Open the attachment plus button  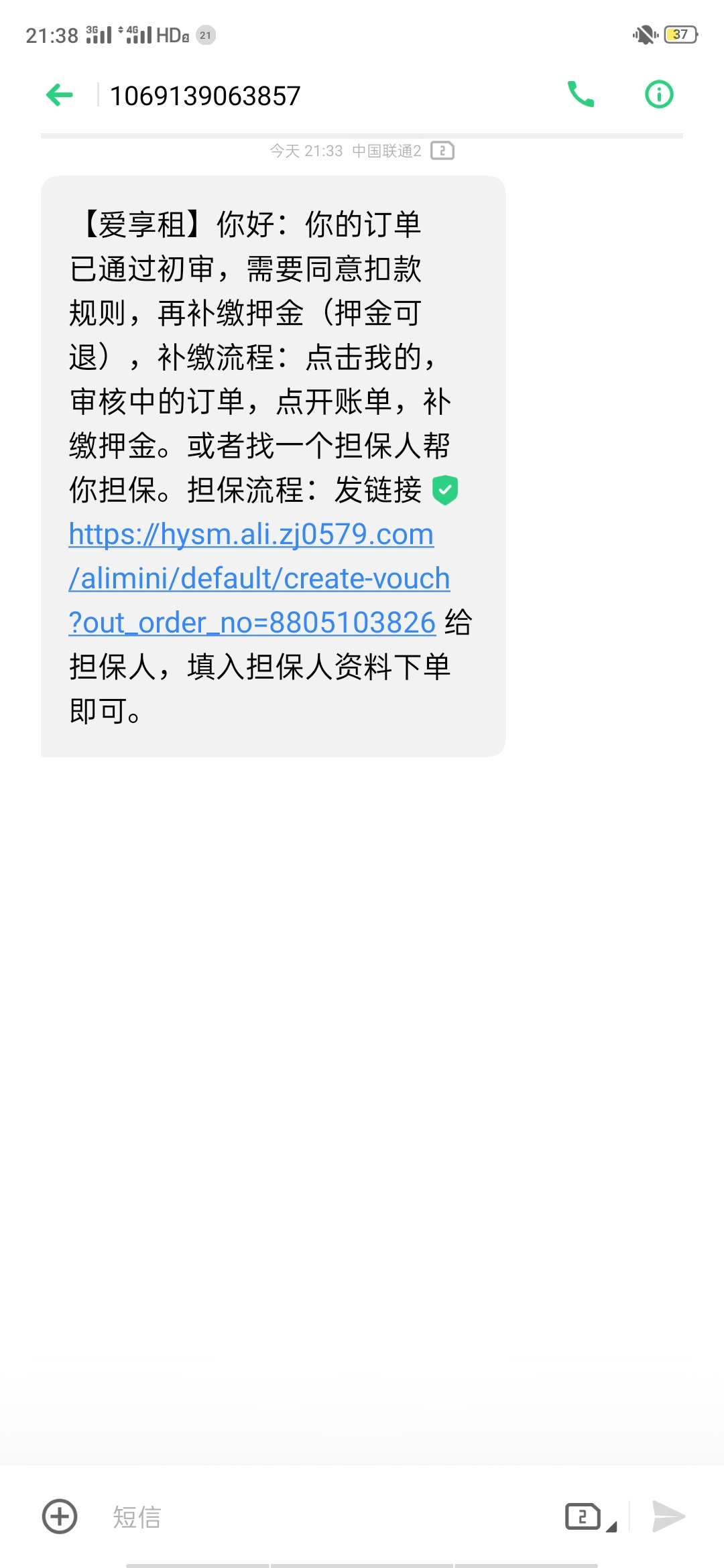click(x=60, y=1516)
